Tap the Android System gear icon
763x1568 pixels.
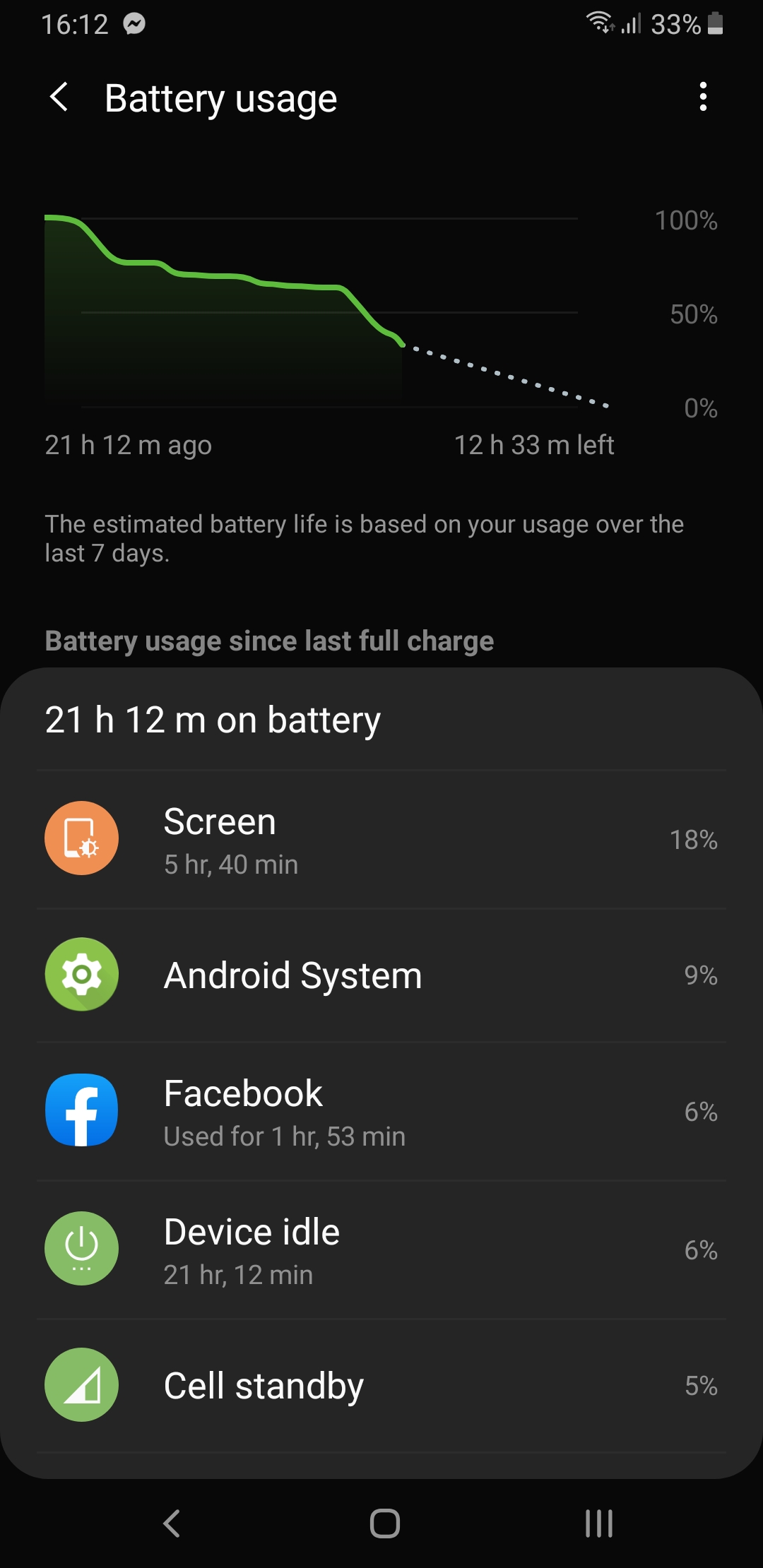tap(81, 975)
